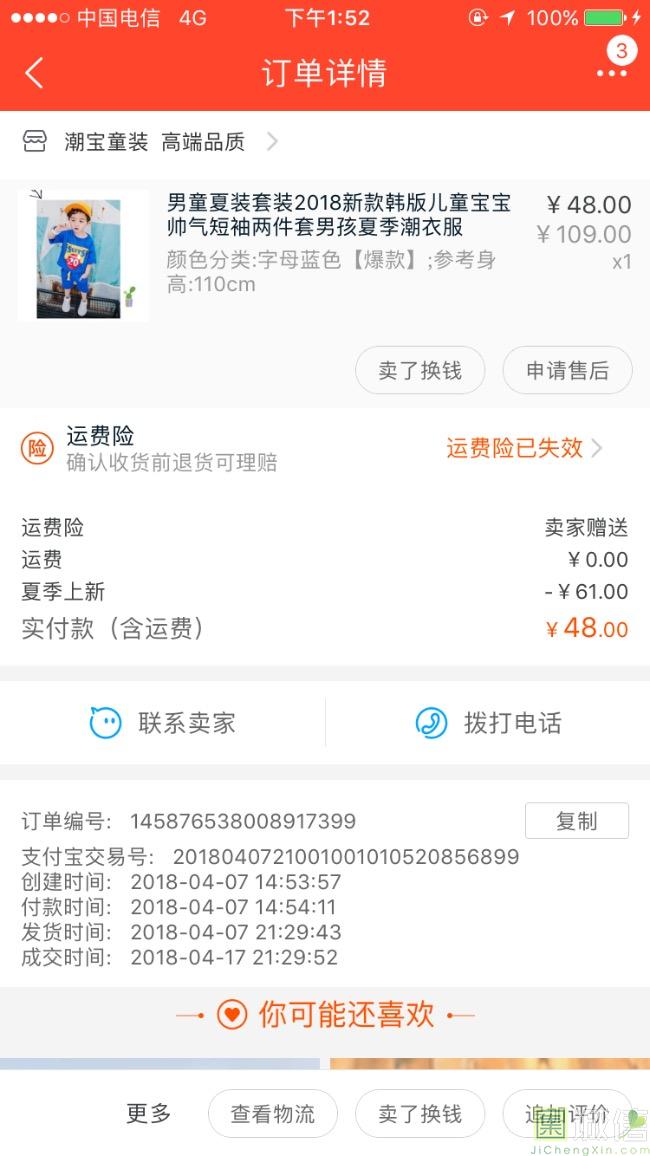This screenshot has height=1156, width=650.
Task: Tap 卖了换钱 in the bottom bar
Action: 420,1114
